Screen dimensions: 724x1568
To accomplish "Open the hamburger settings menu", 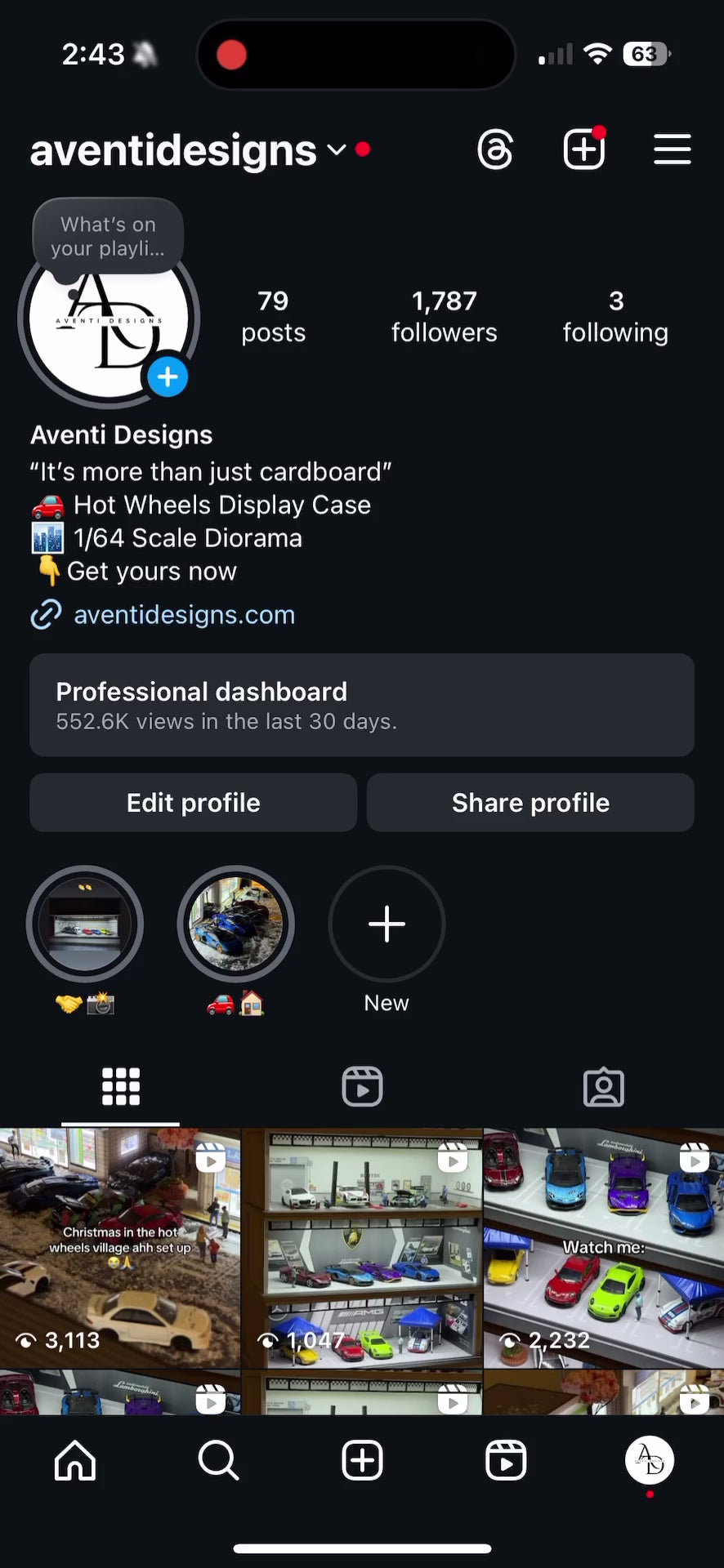I will tap(672, 150).
